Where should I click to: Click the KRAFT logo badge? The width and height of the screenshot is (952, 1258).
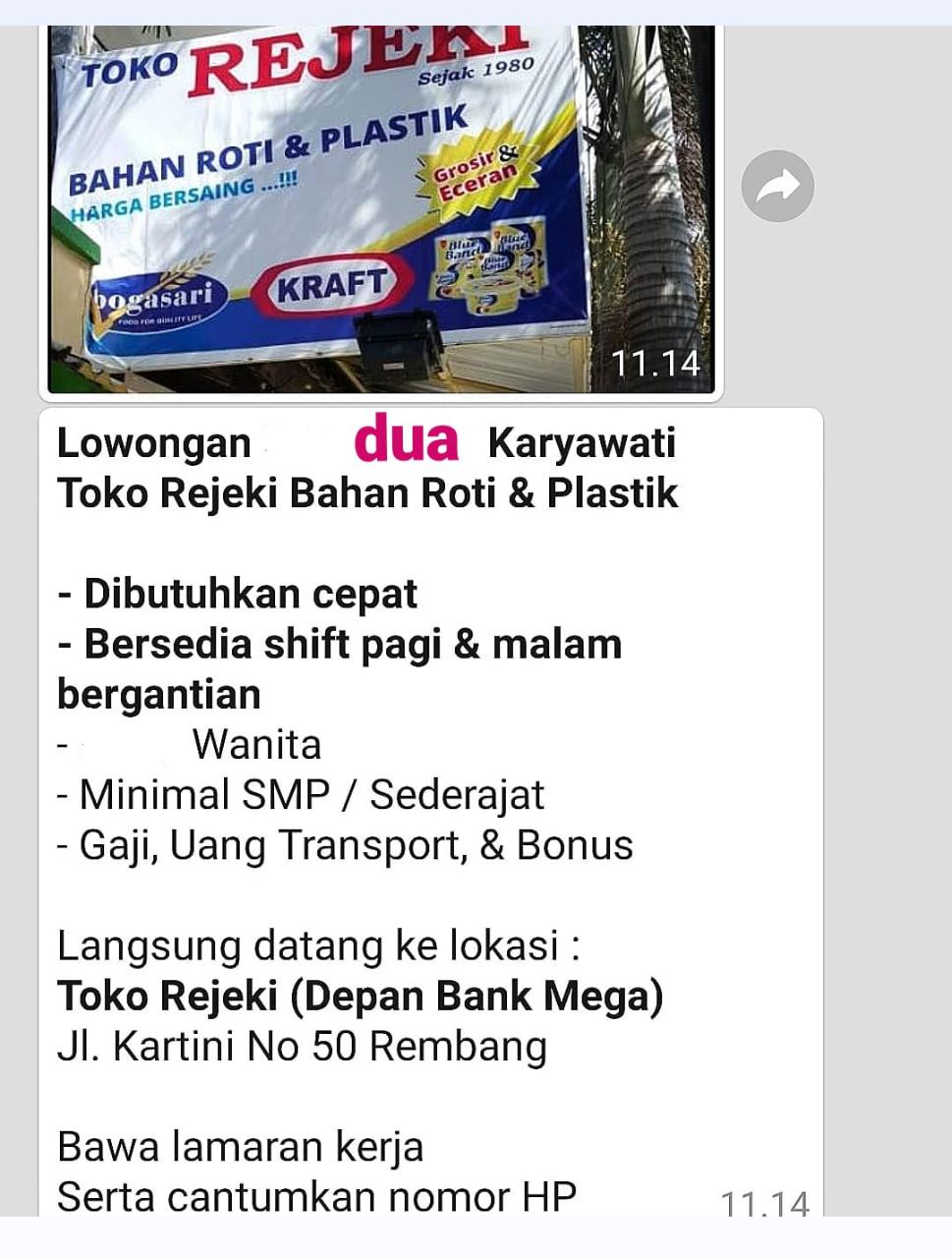pyautogui.click(x=334, y=282)
